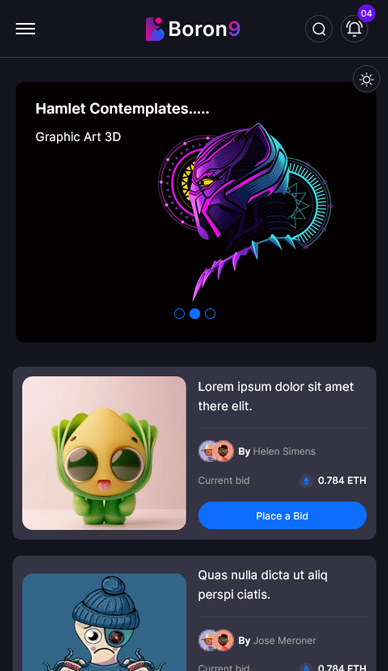Open the Hamlet Contemplates banner slide
The height and width of the screenshot is (671, 388).
196,212
